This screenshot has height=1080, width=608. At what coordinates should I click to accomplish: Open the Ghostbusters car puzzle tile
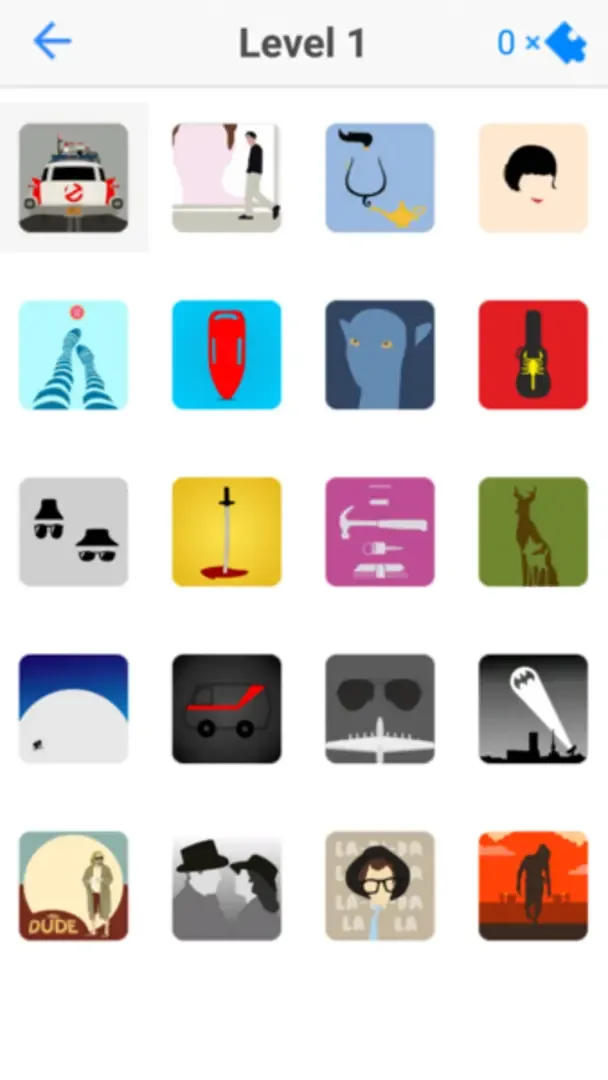click(74, 178)
